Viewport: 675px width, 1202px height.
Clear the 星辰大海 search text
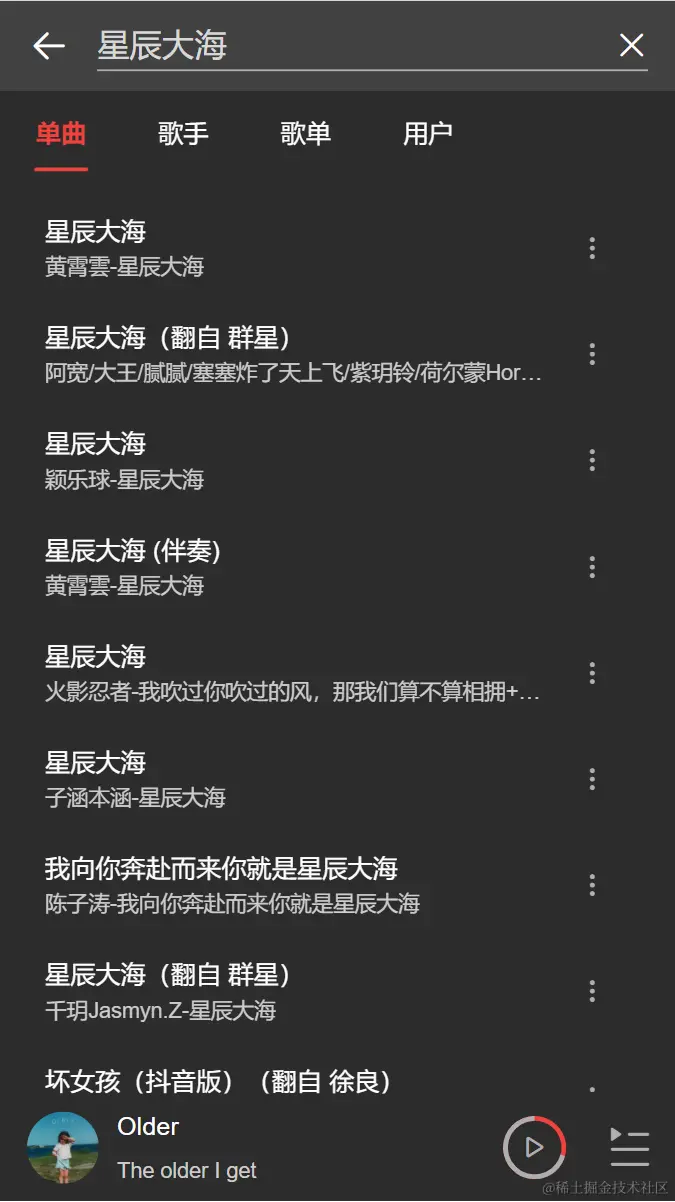(631, 46)
